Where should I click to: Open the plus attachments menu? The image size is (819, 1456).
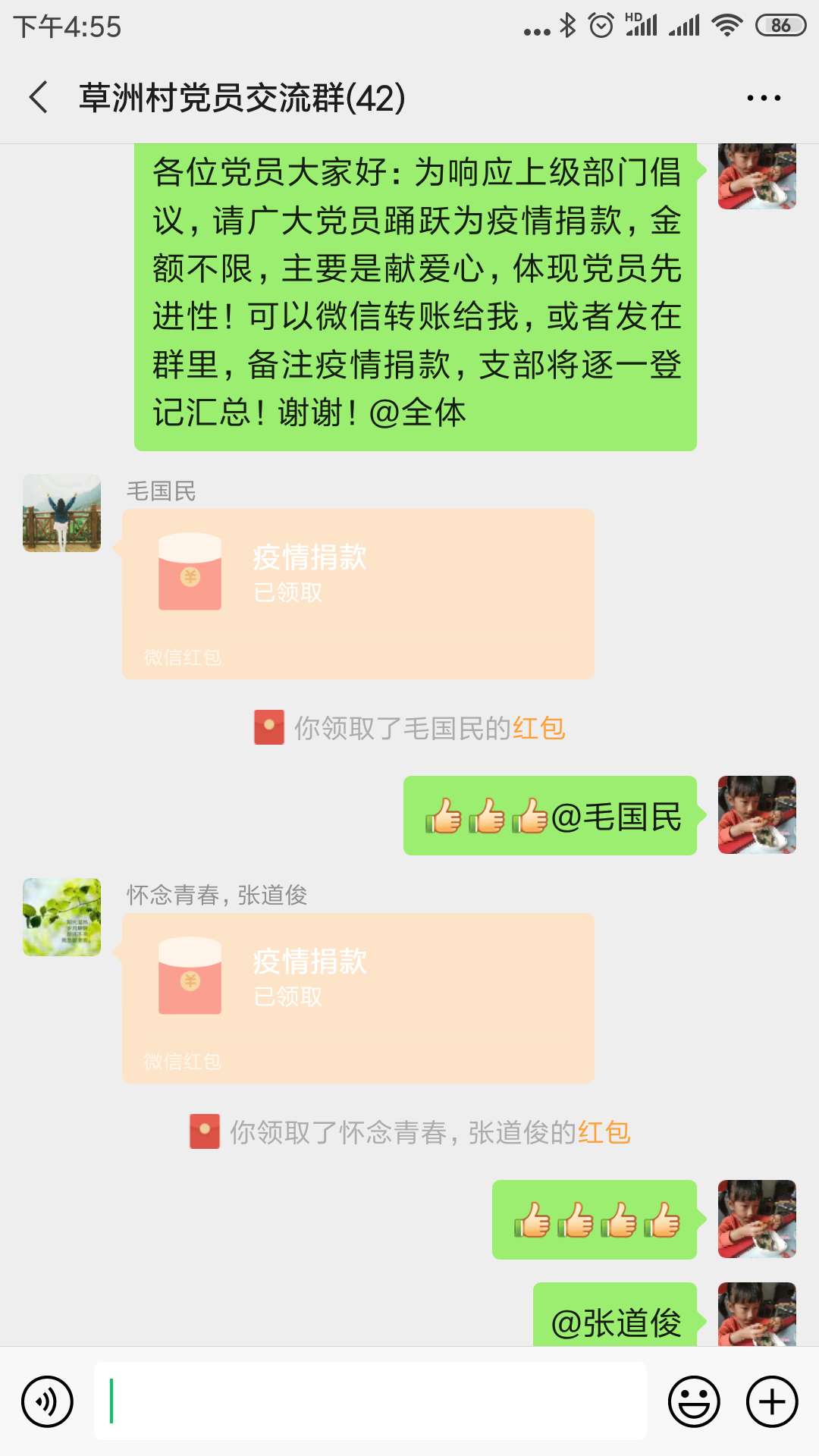point(772,1401)
